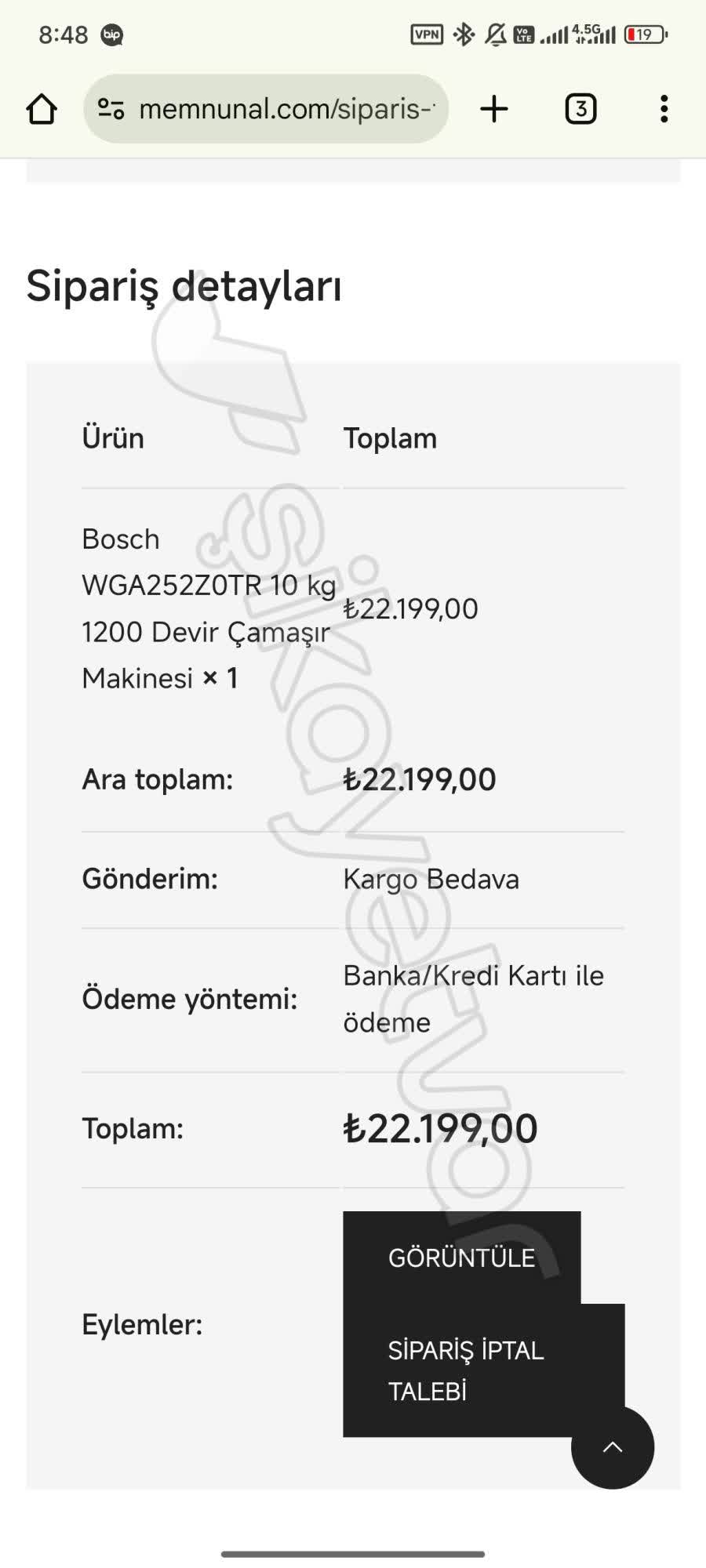Tap the Bluetooth icon in the status bar
Screen dimensions: 706x1568
coord(462,34)
